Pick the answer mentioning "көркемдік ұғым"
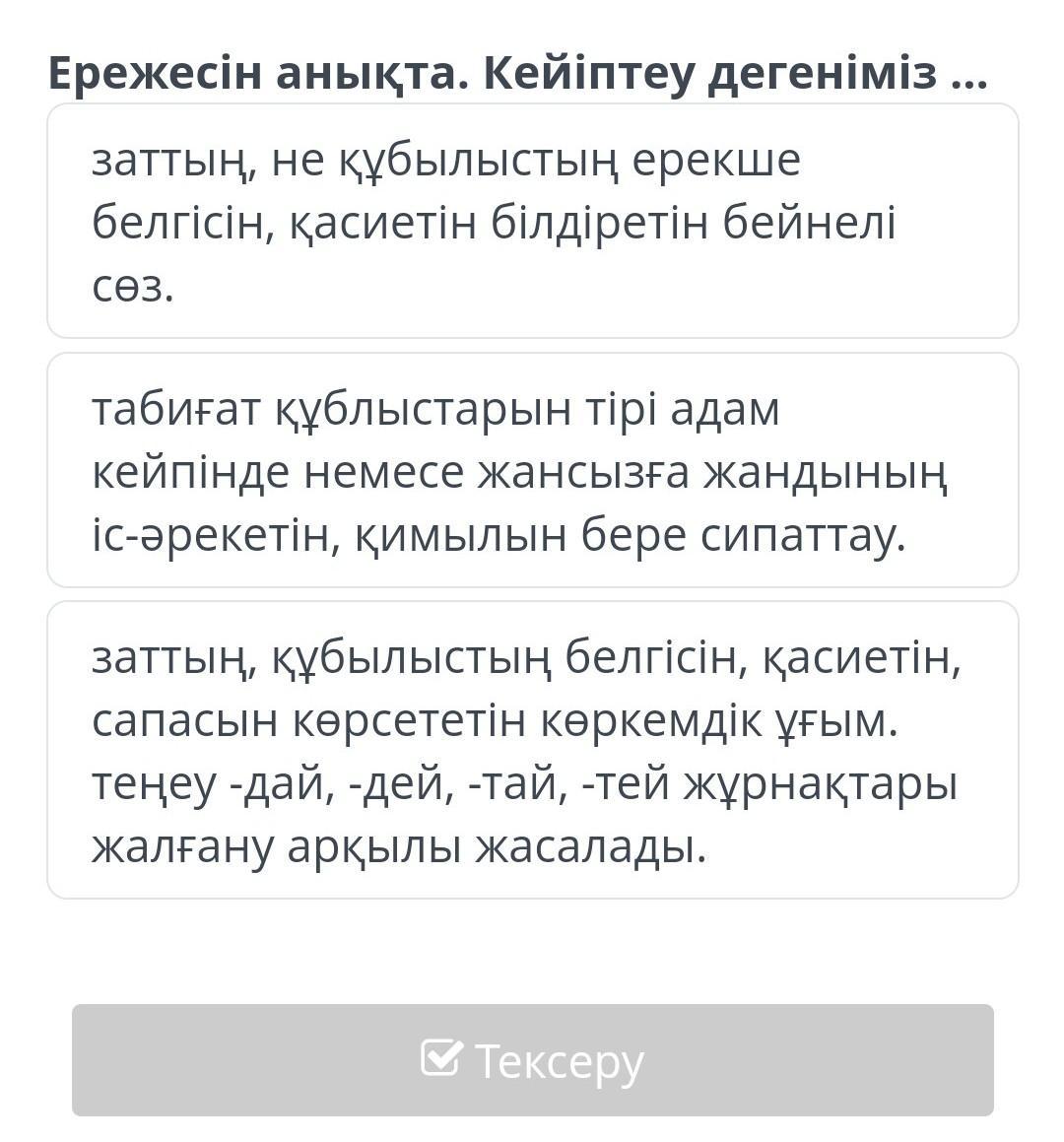Image resolution: width=1064 pixels, height=1142 pixels. (x=532, y=750)
